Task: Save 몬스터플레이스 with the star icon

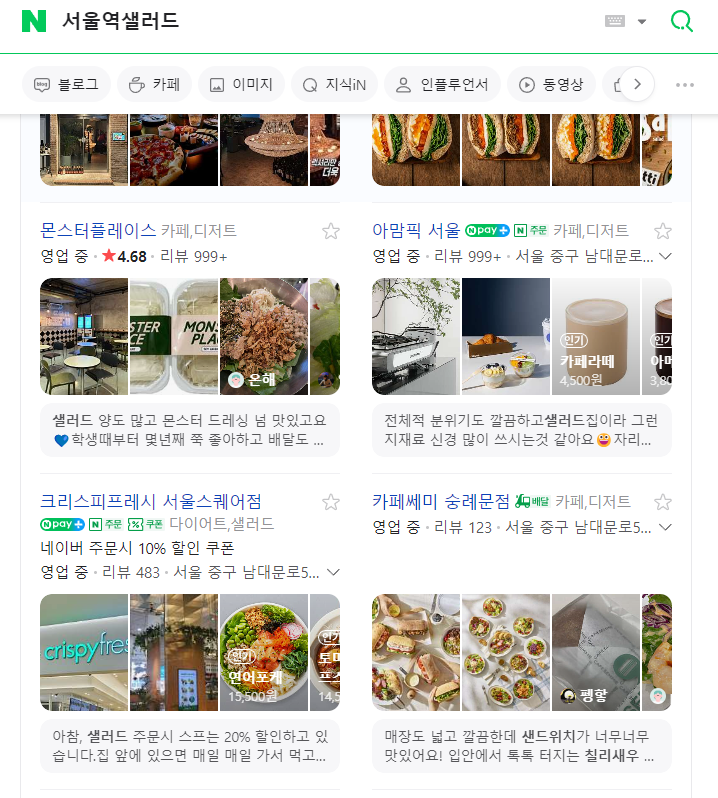Action: coord(331,232)
